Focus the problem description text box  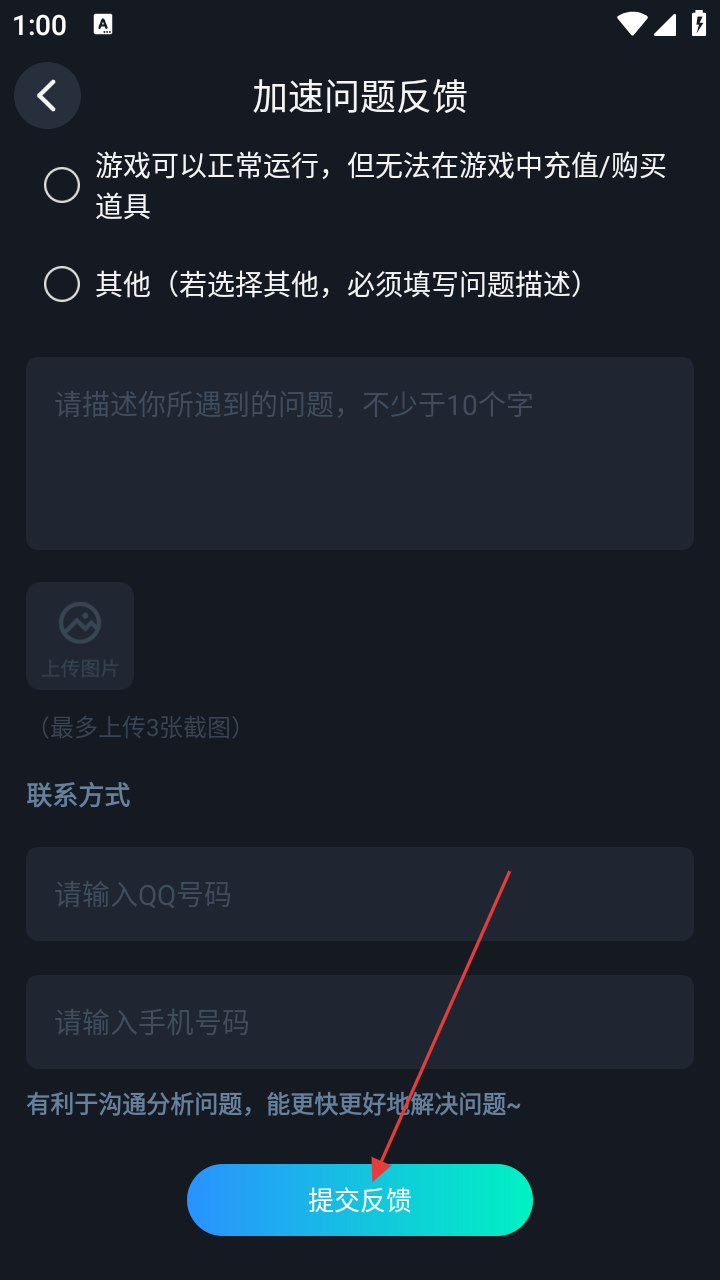(360, 453)
